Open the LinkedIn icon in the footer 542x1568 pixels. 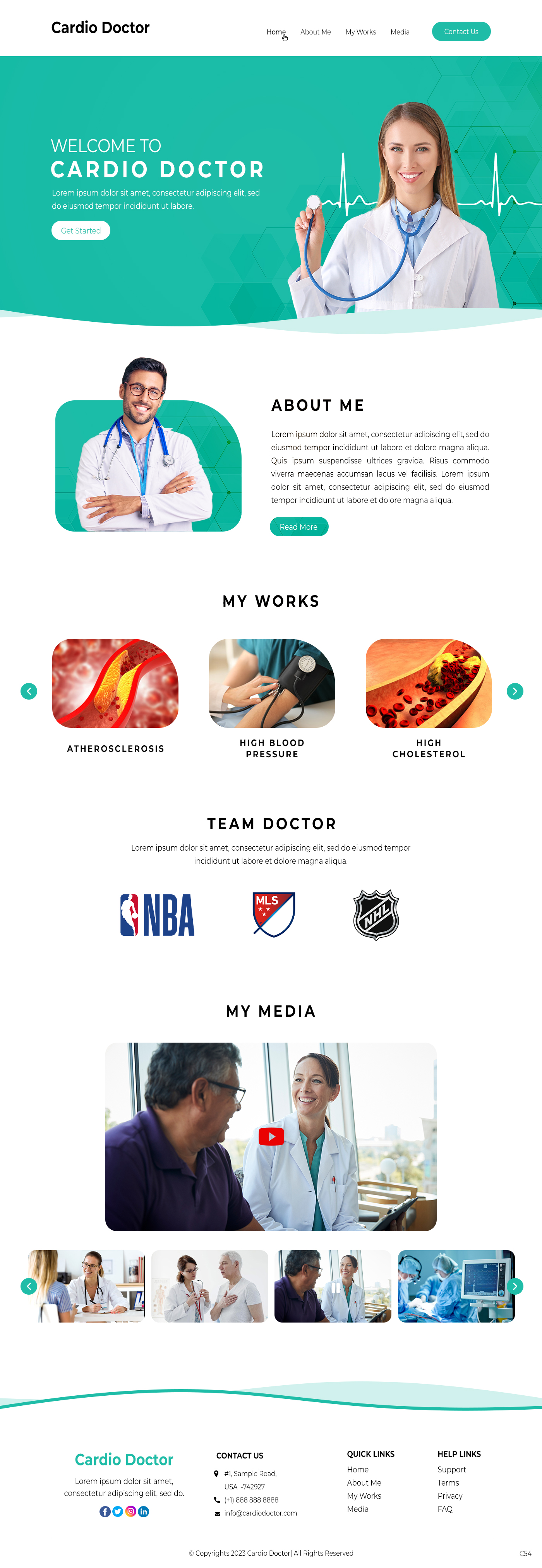(x=144, y=1511)
